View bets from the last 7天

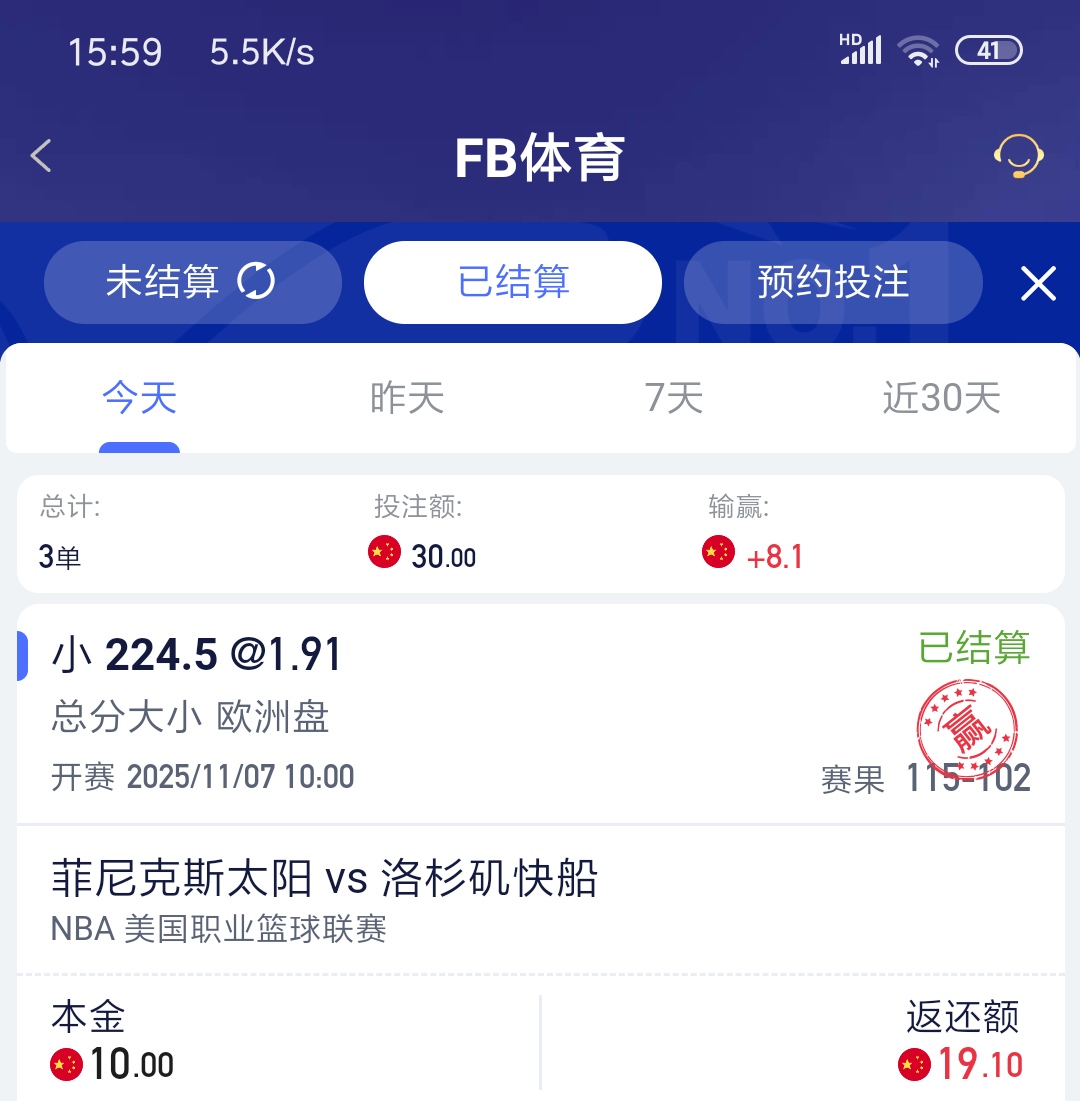tap(674, 399)
